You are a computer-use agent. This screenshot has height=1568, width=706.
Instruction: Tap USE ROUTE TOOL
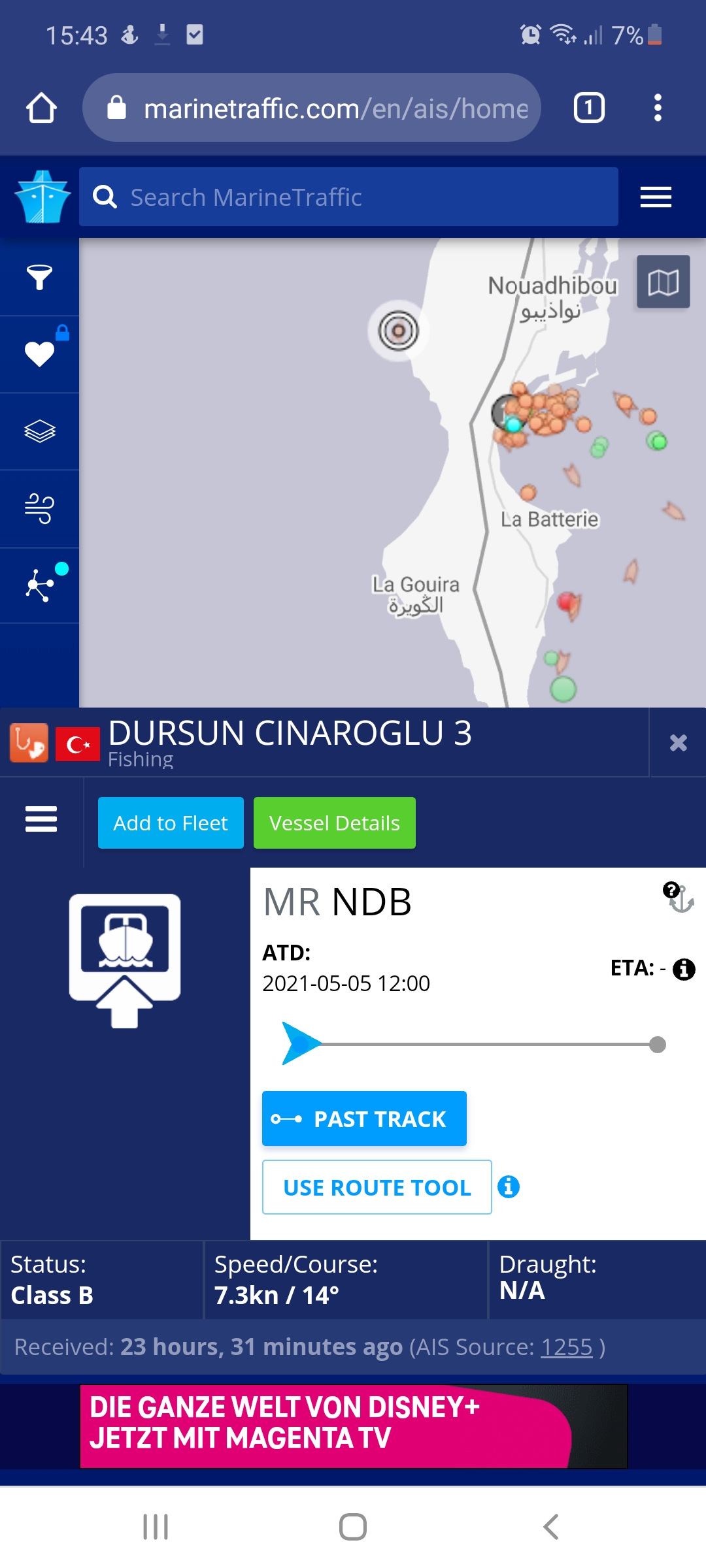[377, 1187]
